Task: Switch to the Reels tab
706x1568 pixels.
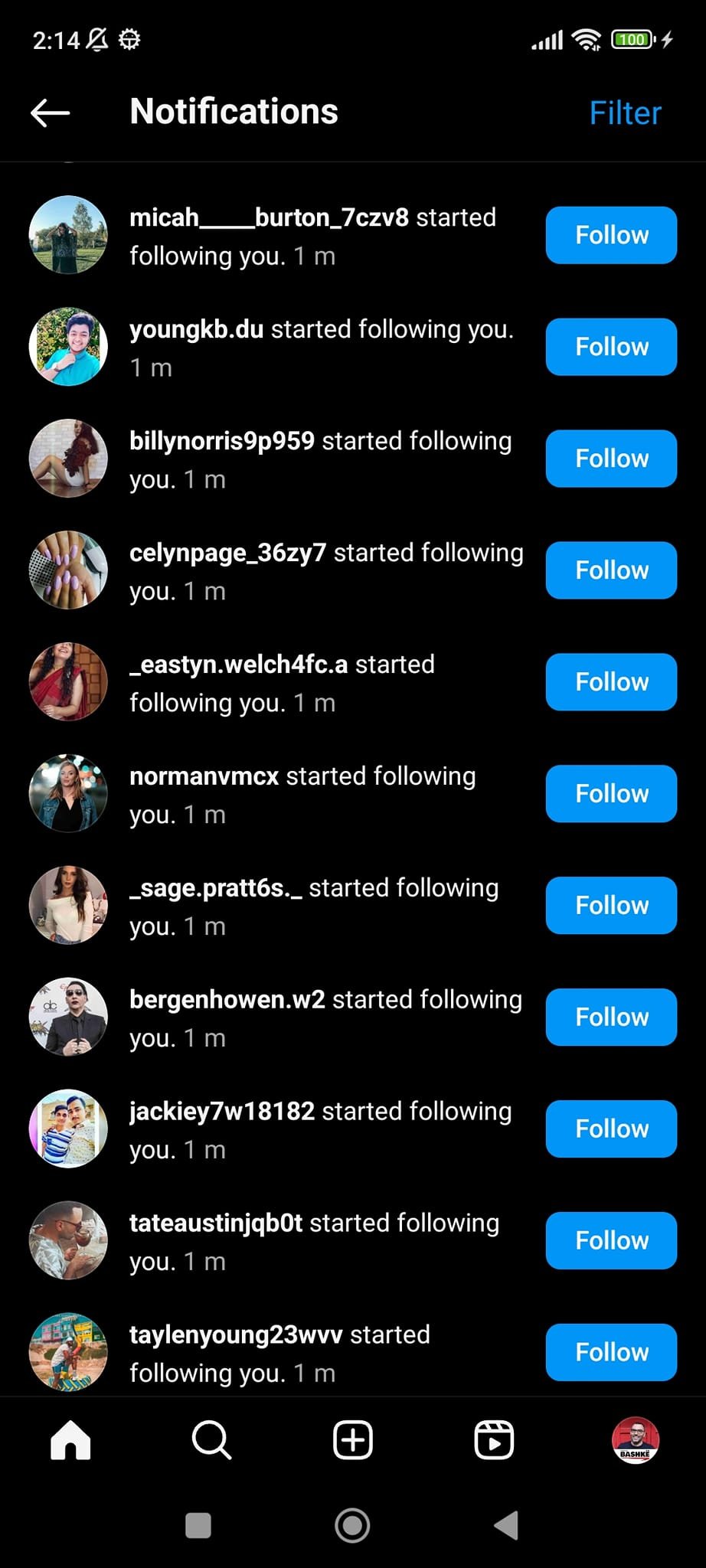Action: pyautogui.click(x=494, y=1440)
